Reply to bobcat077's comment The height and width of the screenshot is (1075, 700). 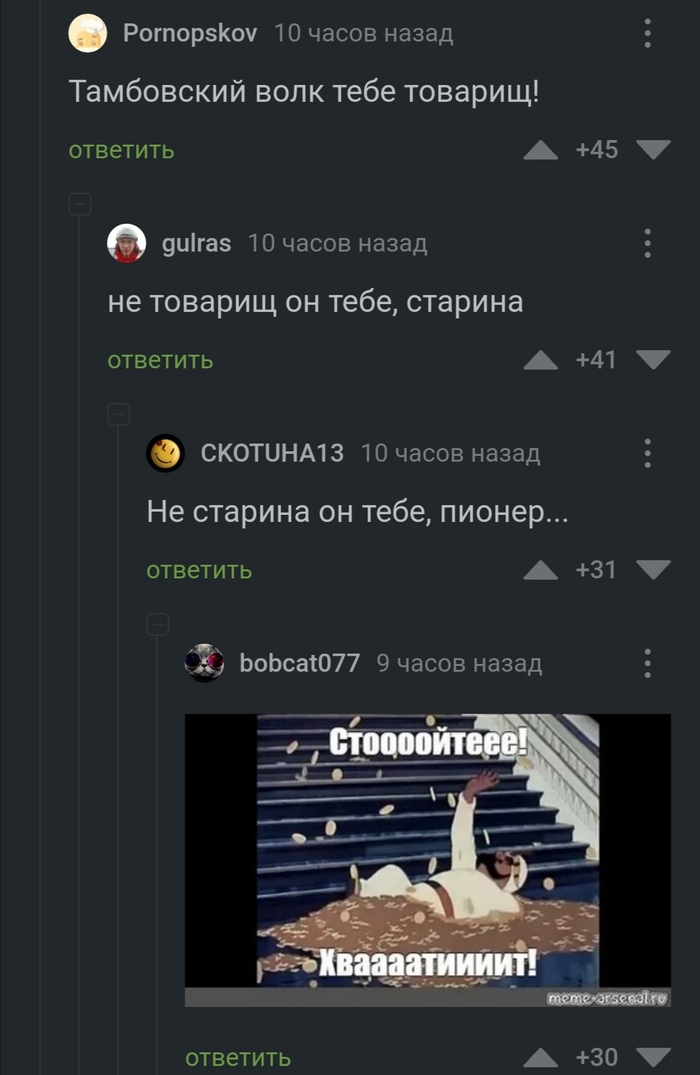pos(238,1057)
